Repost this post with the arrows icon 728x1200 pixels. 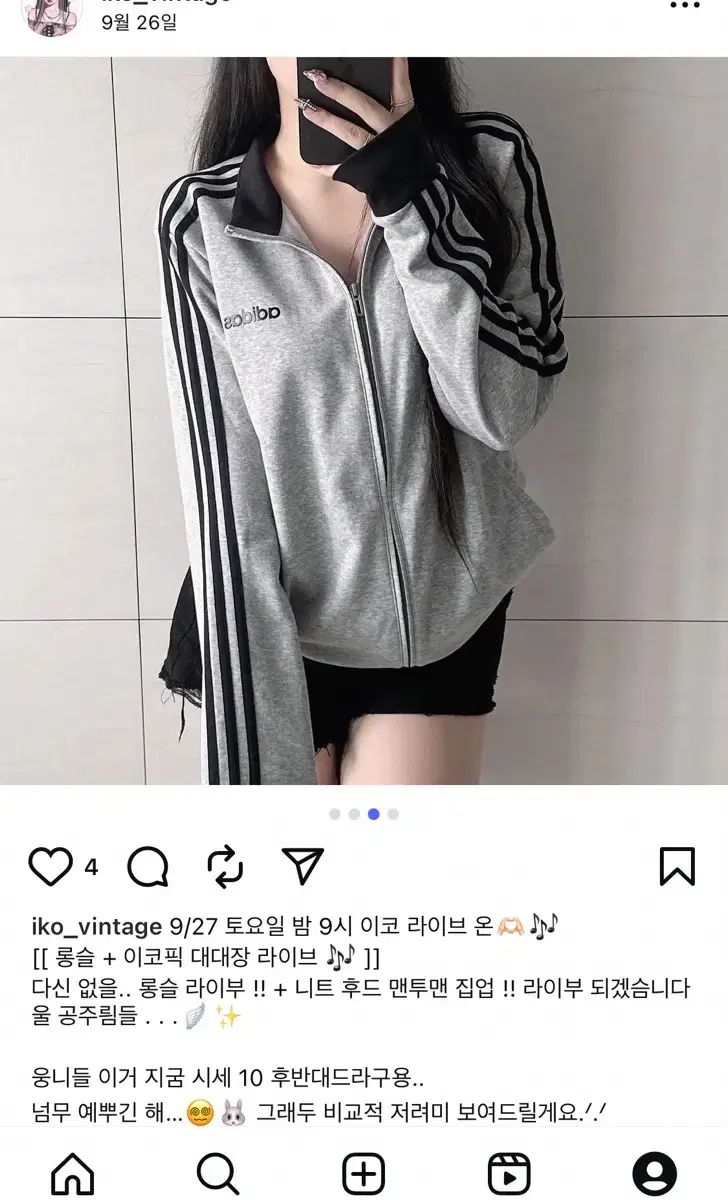click(225, 866)
